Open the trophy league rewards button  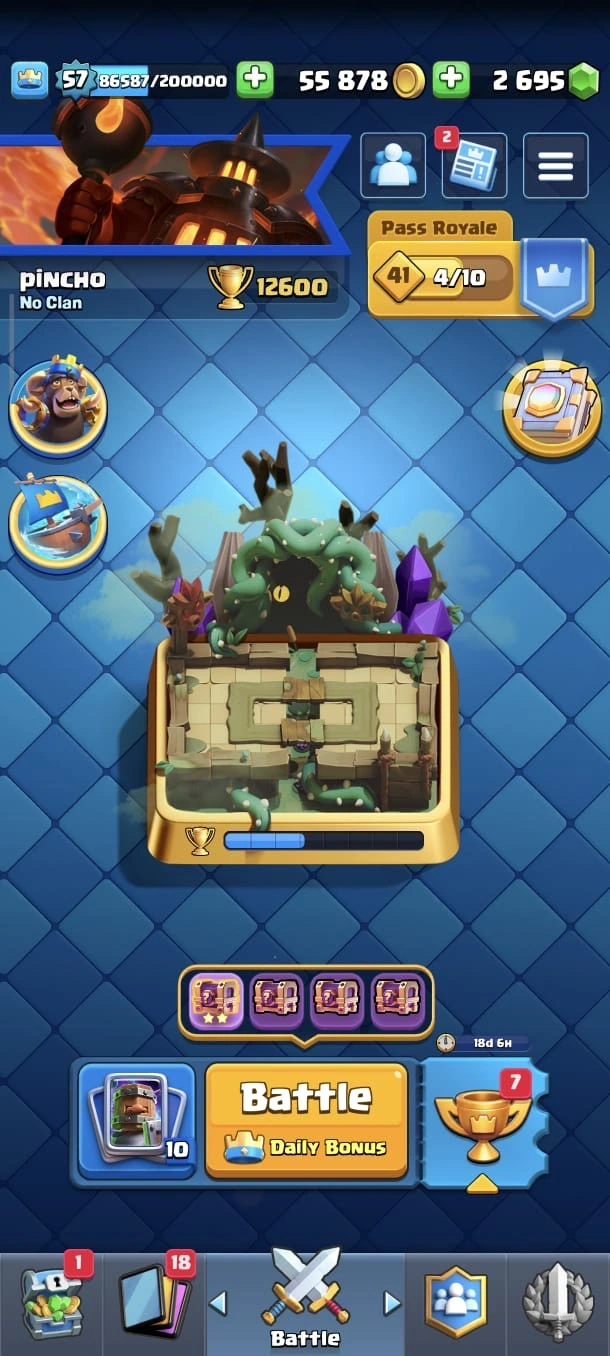coord(484,1120)
